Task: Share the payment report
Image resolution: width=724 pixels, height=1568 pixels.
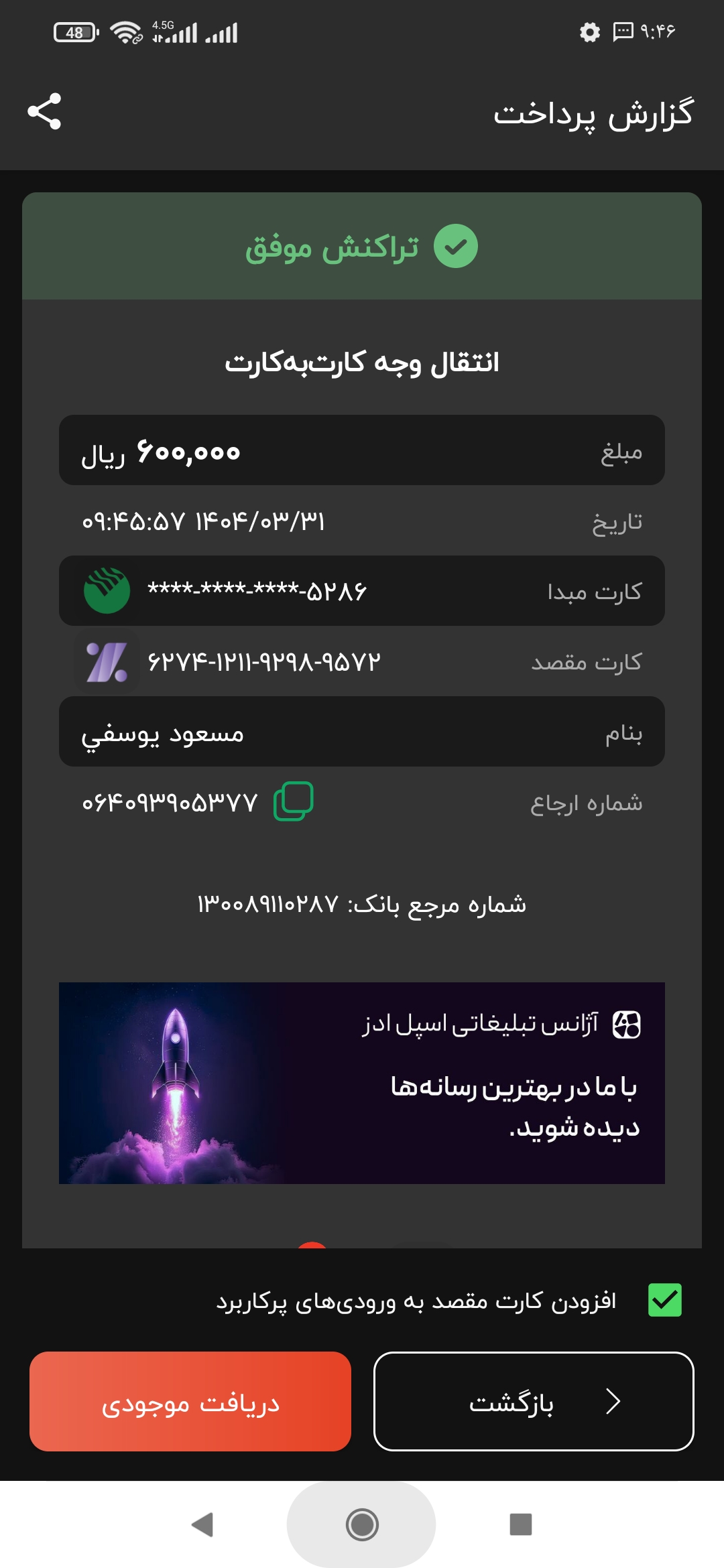Action: (x=44, y=111)
